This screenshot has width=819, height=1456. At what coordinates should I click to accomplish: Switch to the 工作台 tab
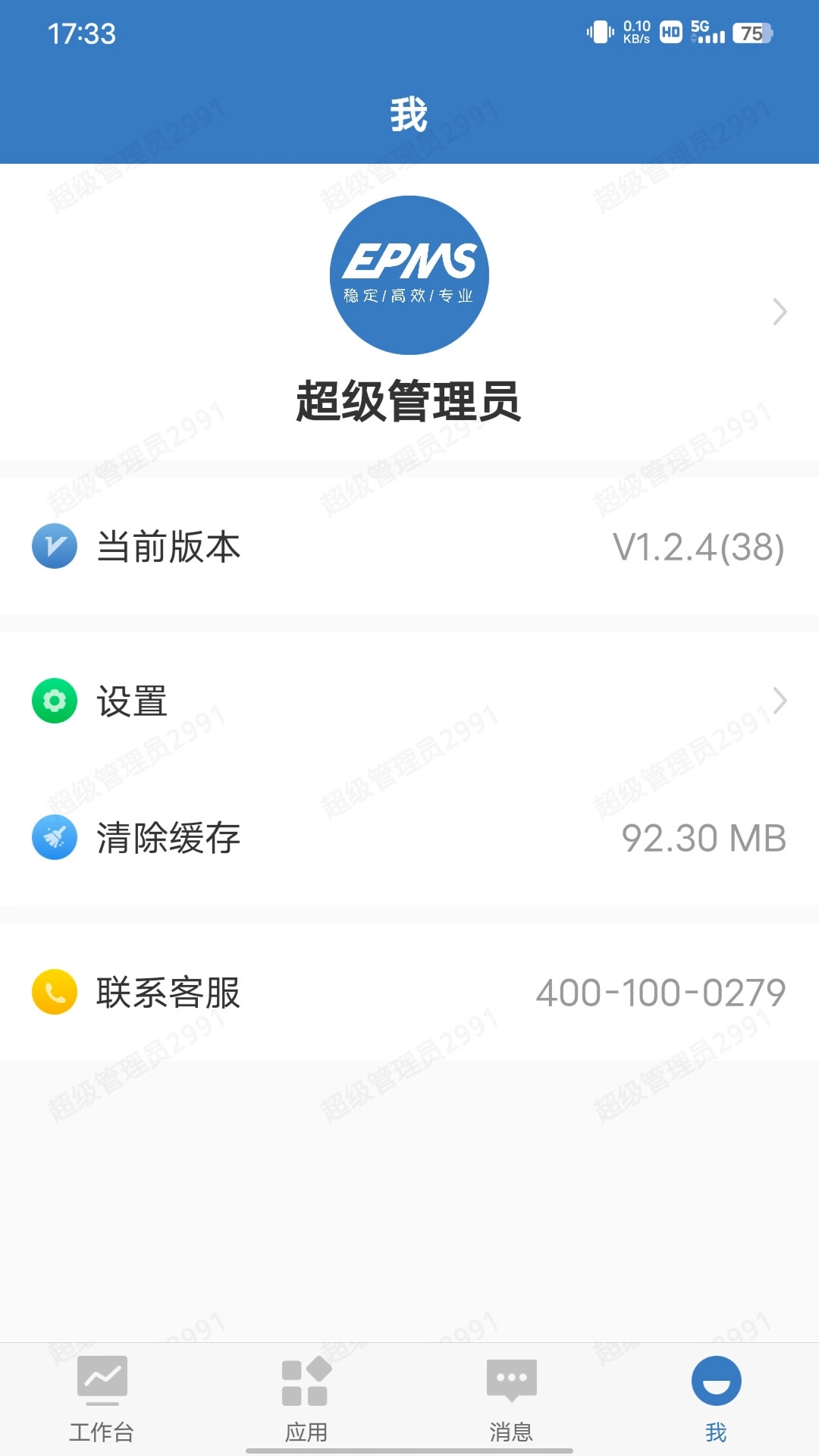(102, 1398)
